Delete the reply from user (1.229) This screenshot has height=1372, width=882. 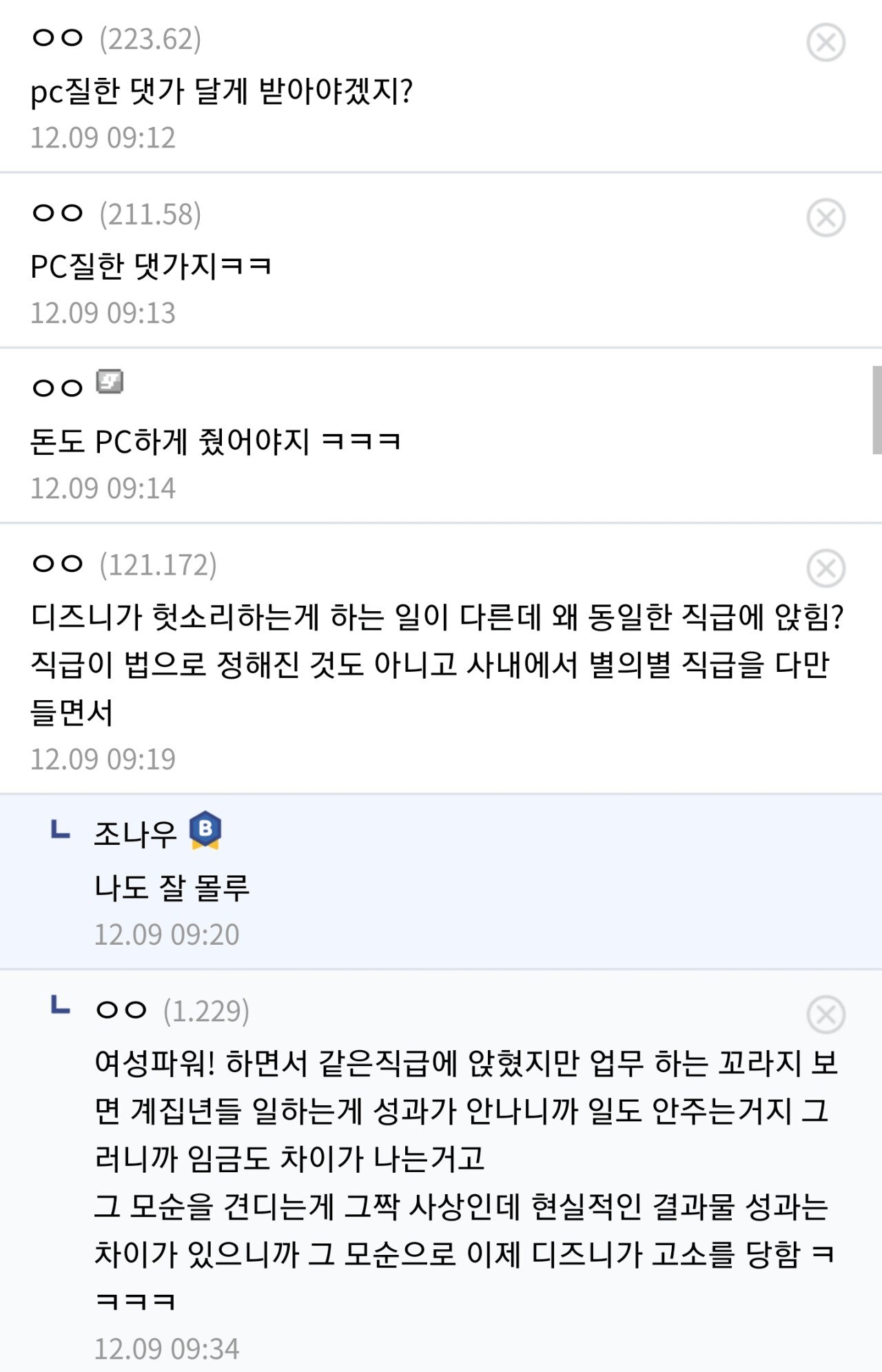pyautogui.click(x=825, y=1014)
